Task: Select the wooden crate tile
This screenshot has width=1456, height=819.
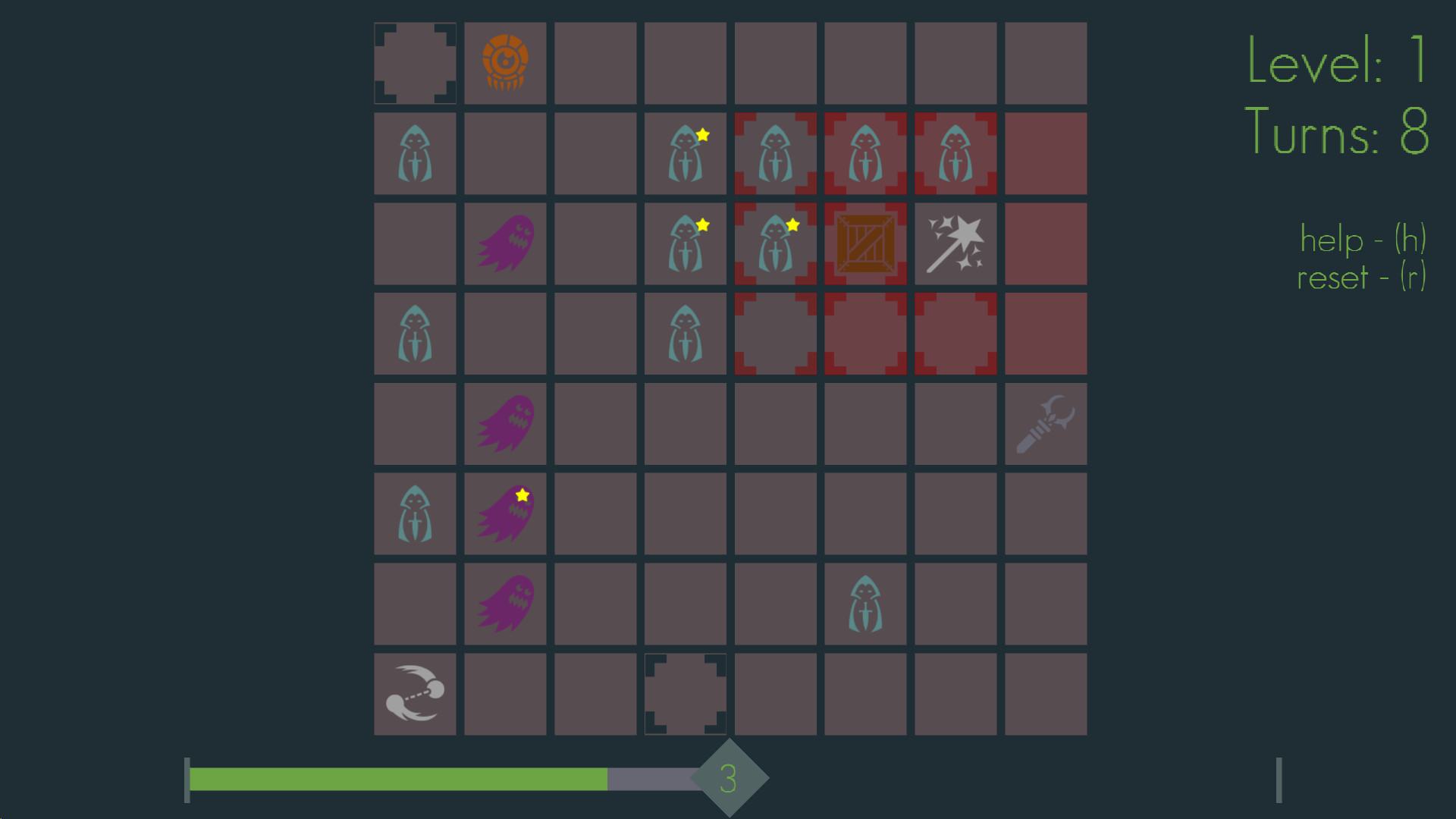Action: (x=865, y=243)
